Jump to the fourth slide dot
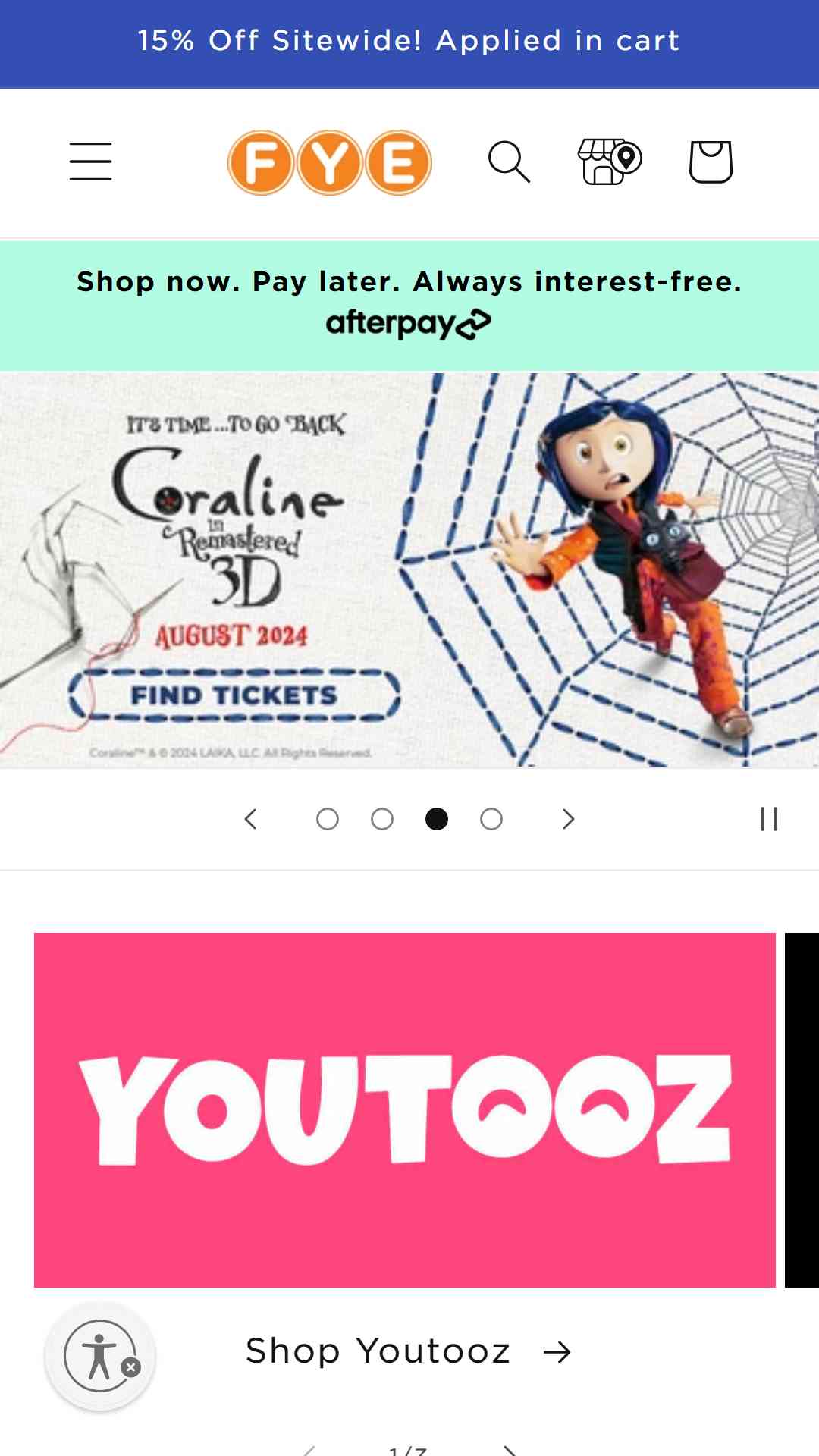Image resolution: width=819 pixels, height=1456 pixels. coord(491,819)
